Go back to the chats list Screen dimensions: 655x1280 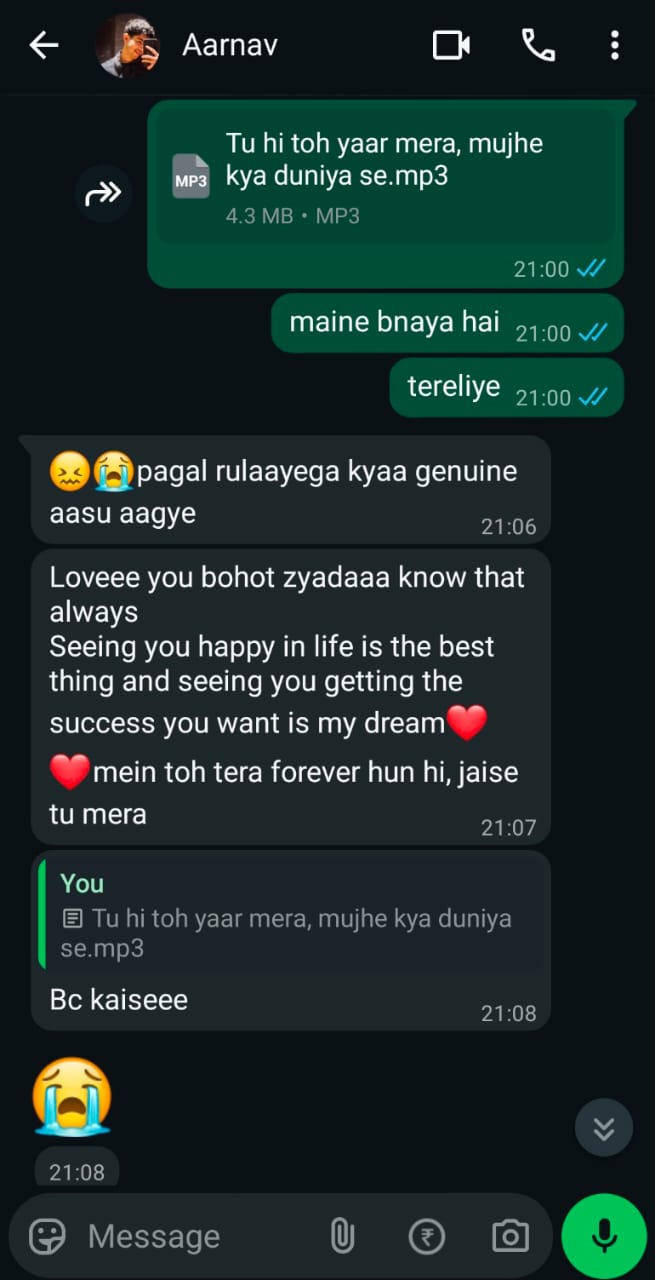pos(44,45)
